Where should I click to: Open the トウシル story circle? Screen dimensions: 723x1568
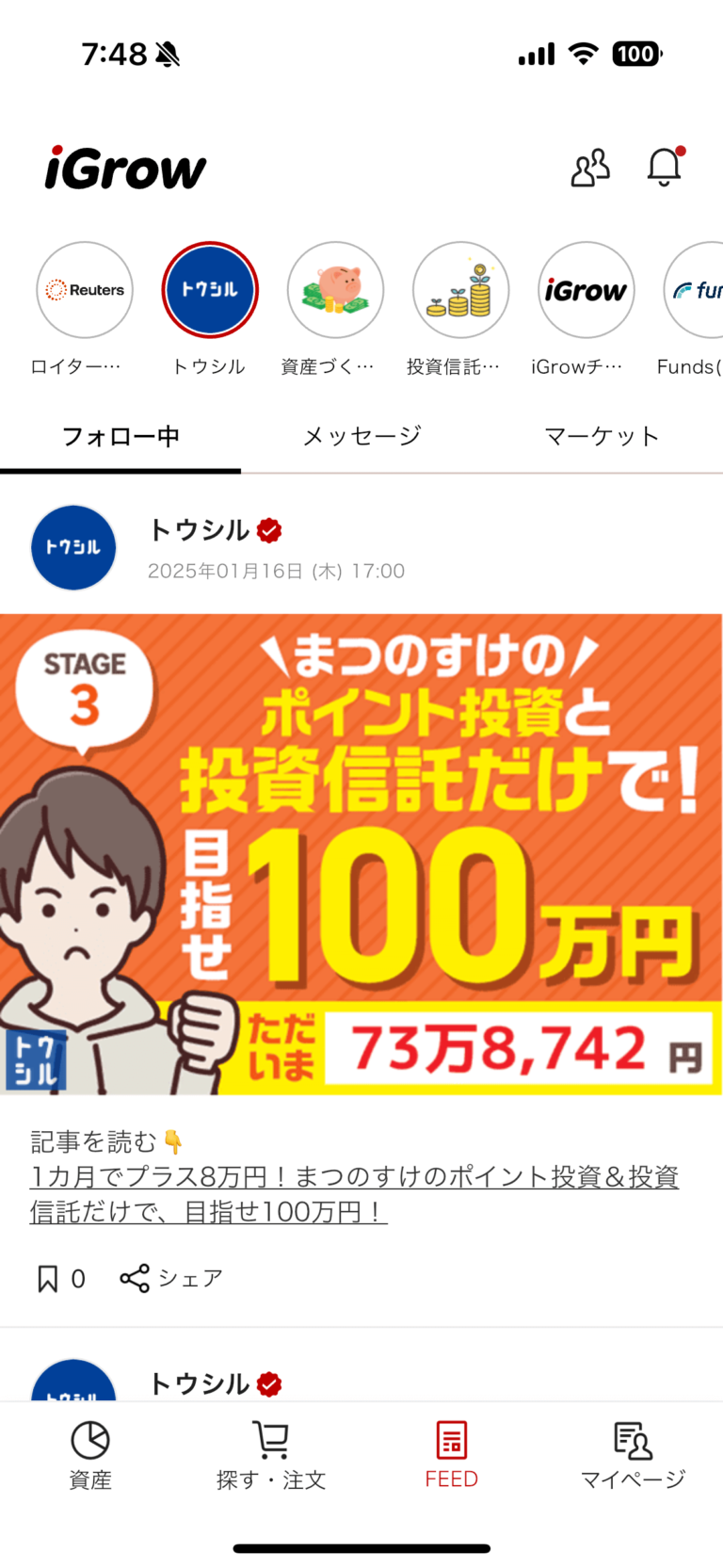[209, 290]
